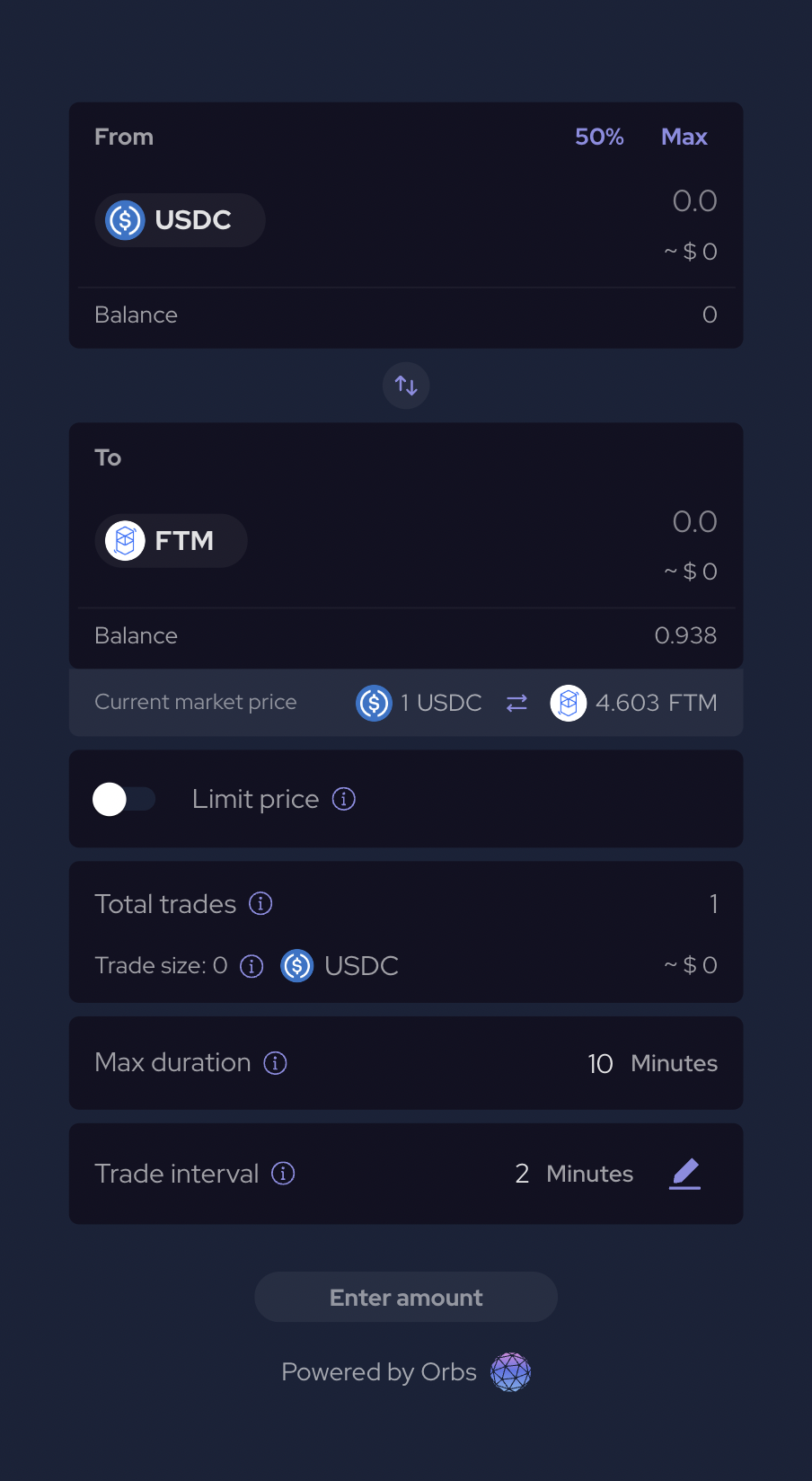Swap the From and To tokens
Viewport: 812px width, 1481px height.
pyautogui.click(x=406, y=386)
